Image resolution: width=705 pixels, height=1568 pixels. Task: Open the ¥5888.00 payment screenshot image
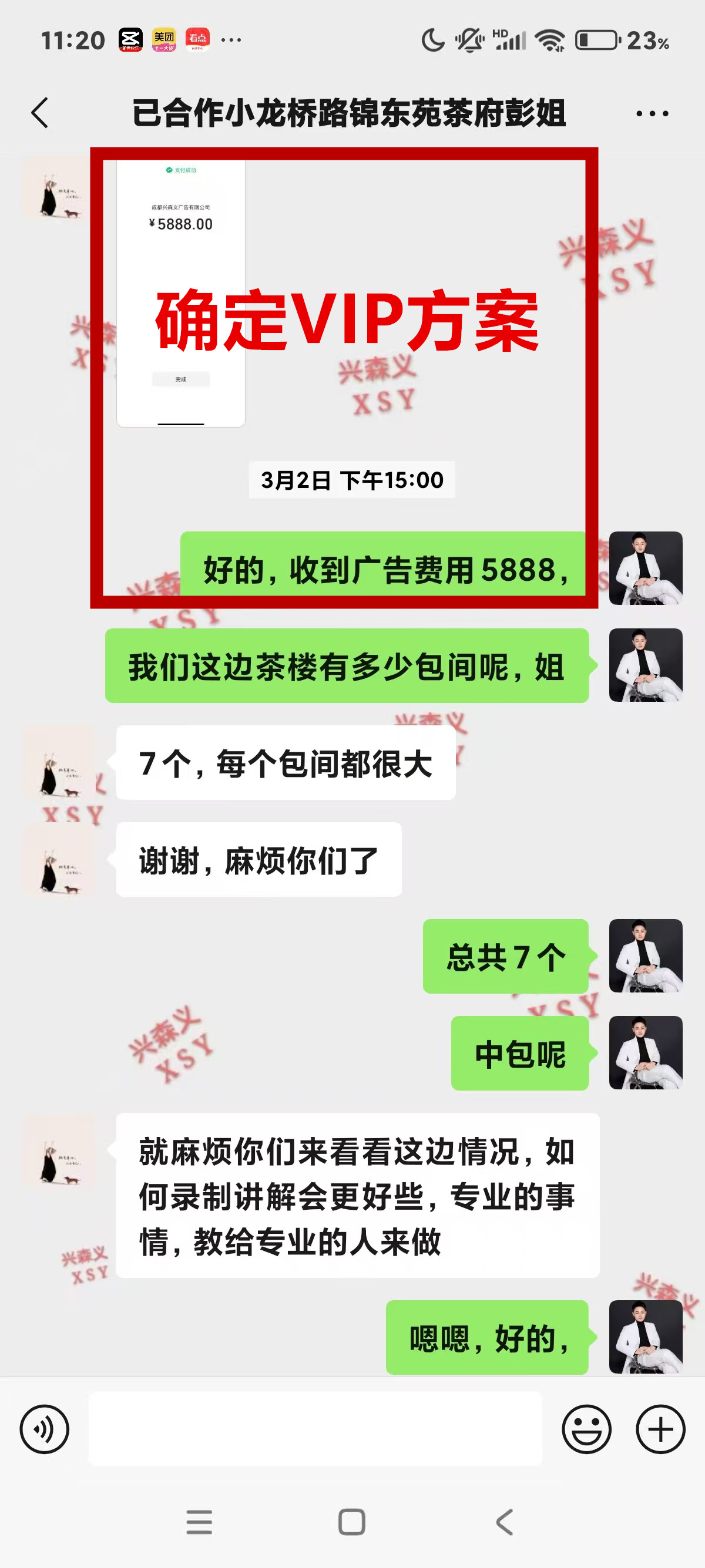click(181, 292)
